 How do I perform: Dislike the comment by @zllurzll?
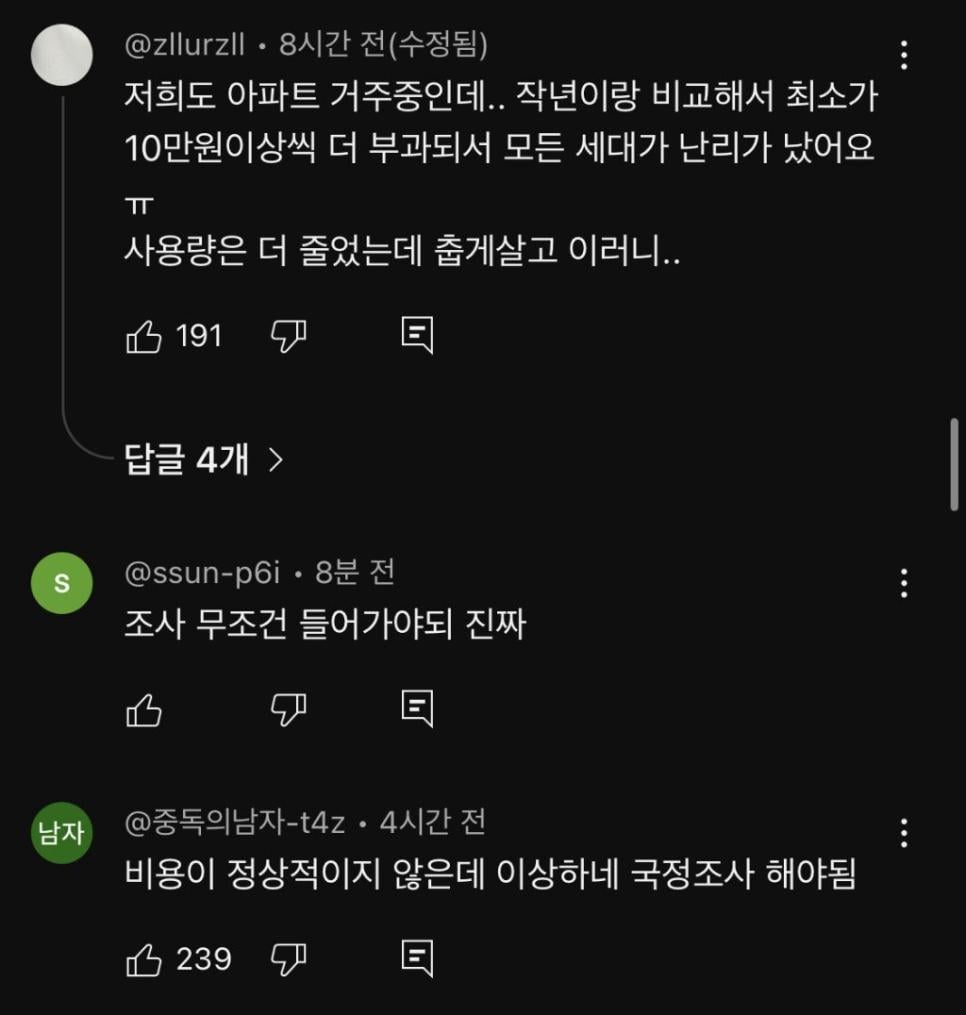pyautogui.click(x=288, y=336)
